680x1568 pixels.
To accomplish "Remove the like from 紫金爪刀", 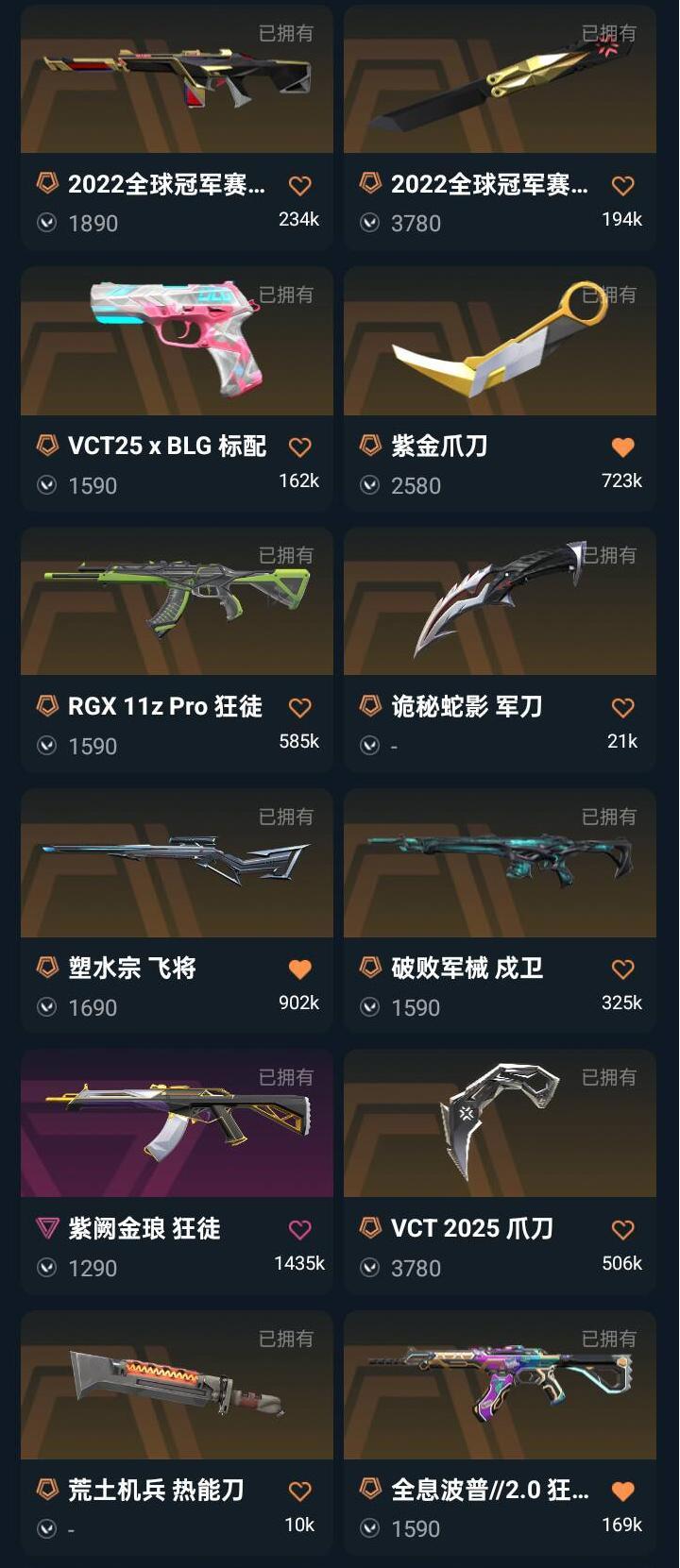I will point(622,447).
